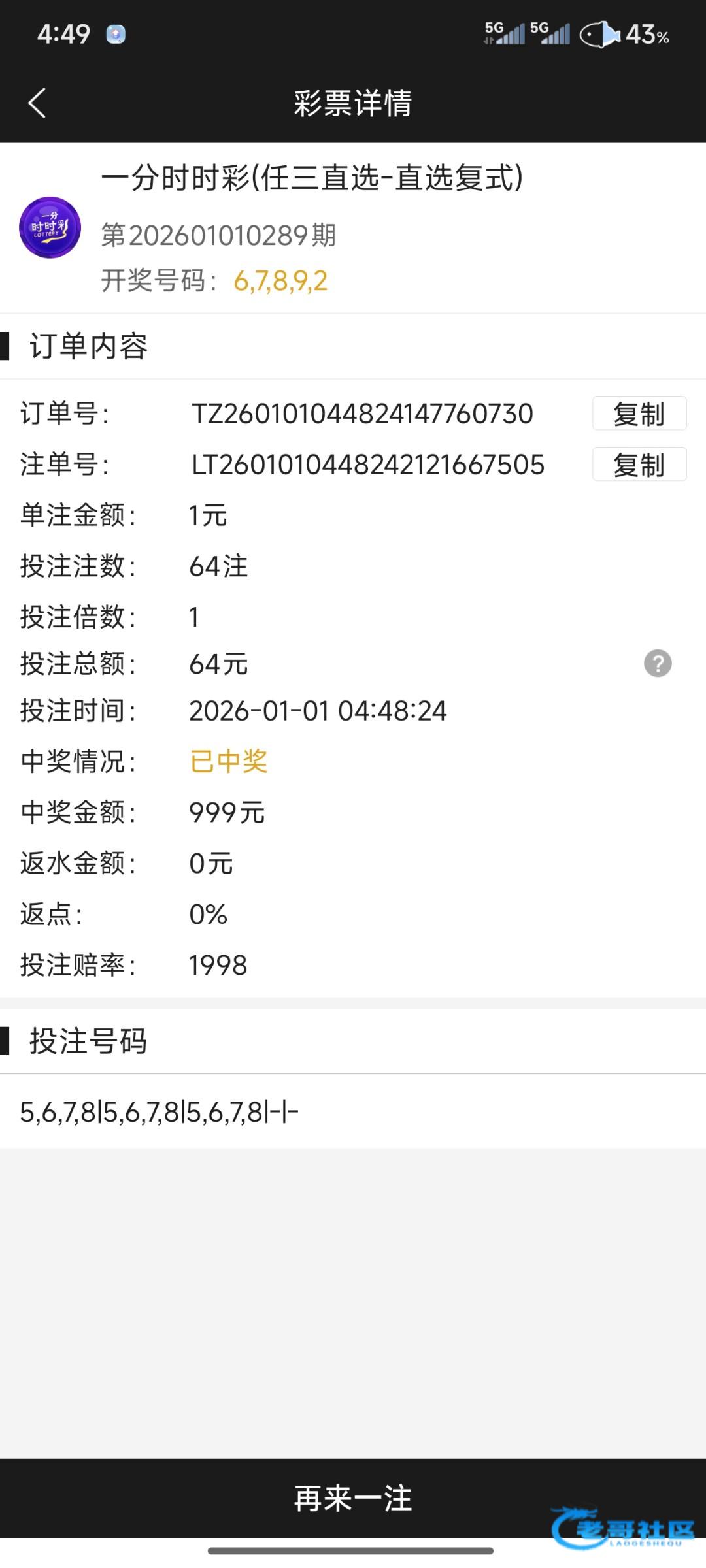Tap 再来一注 to bet again
The width and height of the screenshot is (706, 1568).
click(353, 1498)
